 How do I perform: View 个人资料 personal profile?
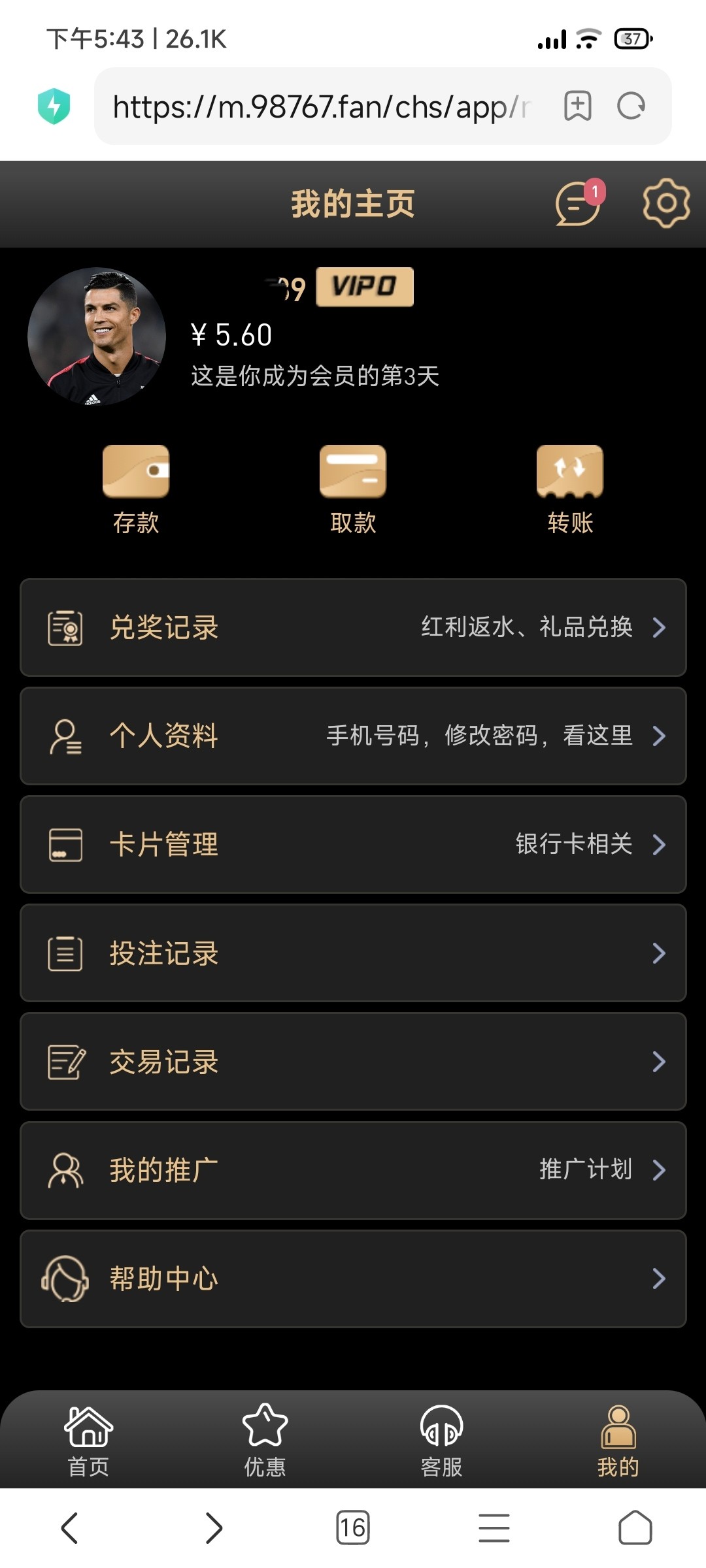(x=353, y=736)
